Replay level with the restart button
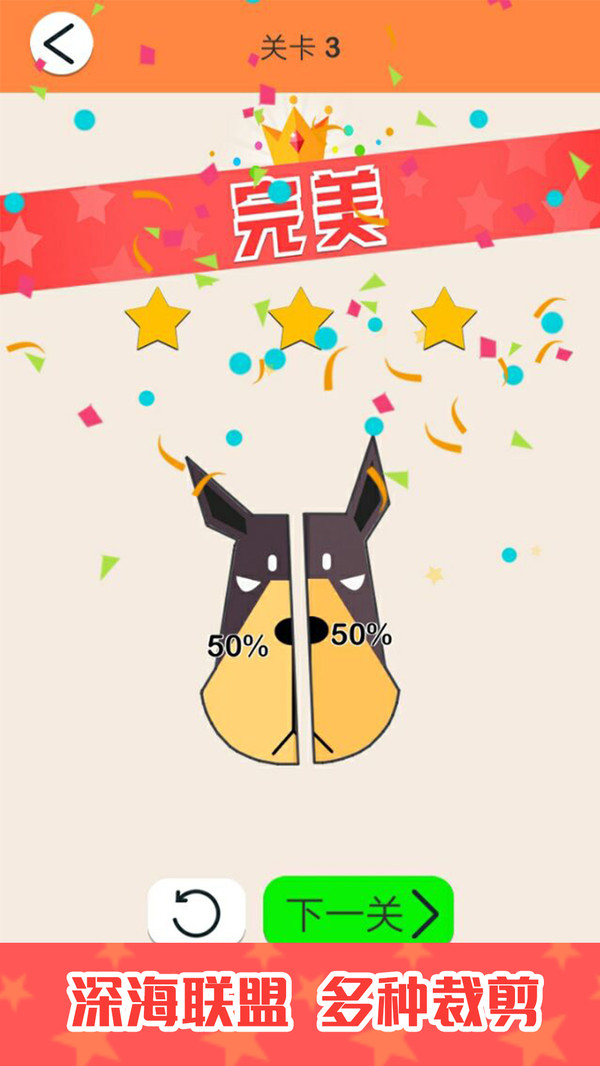This screenshot has width=600, height=1066. coord(197,911)
